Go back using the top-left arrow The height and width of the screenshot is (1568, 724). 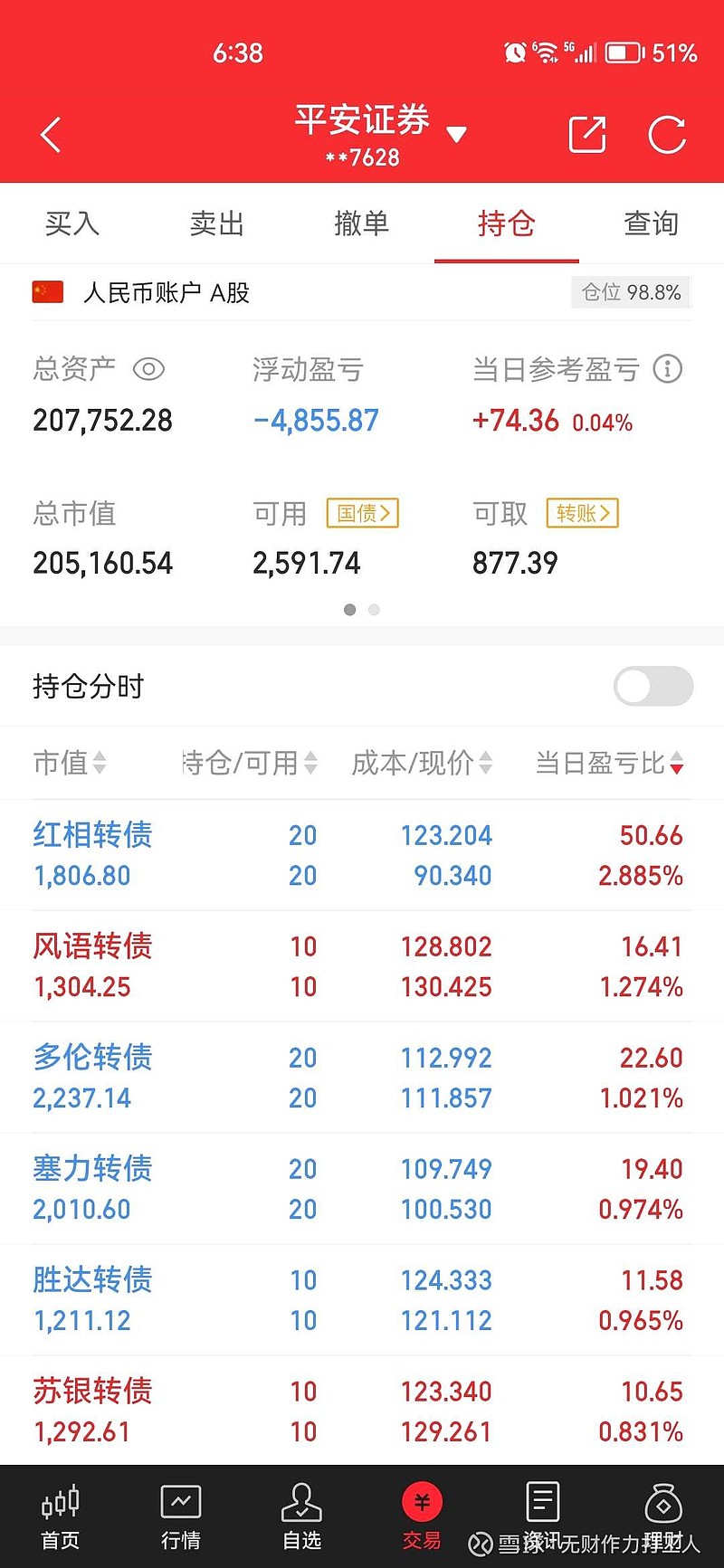pyautogui.click(x=51, y=135)
